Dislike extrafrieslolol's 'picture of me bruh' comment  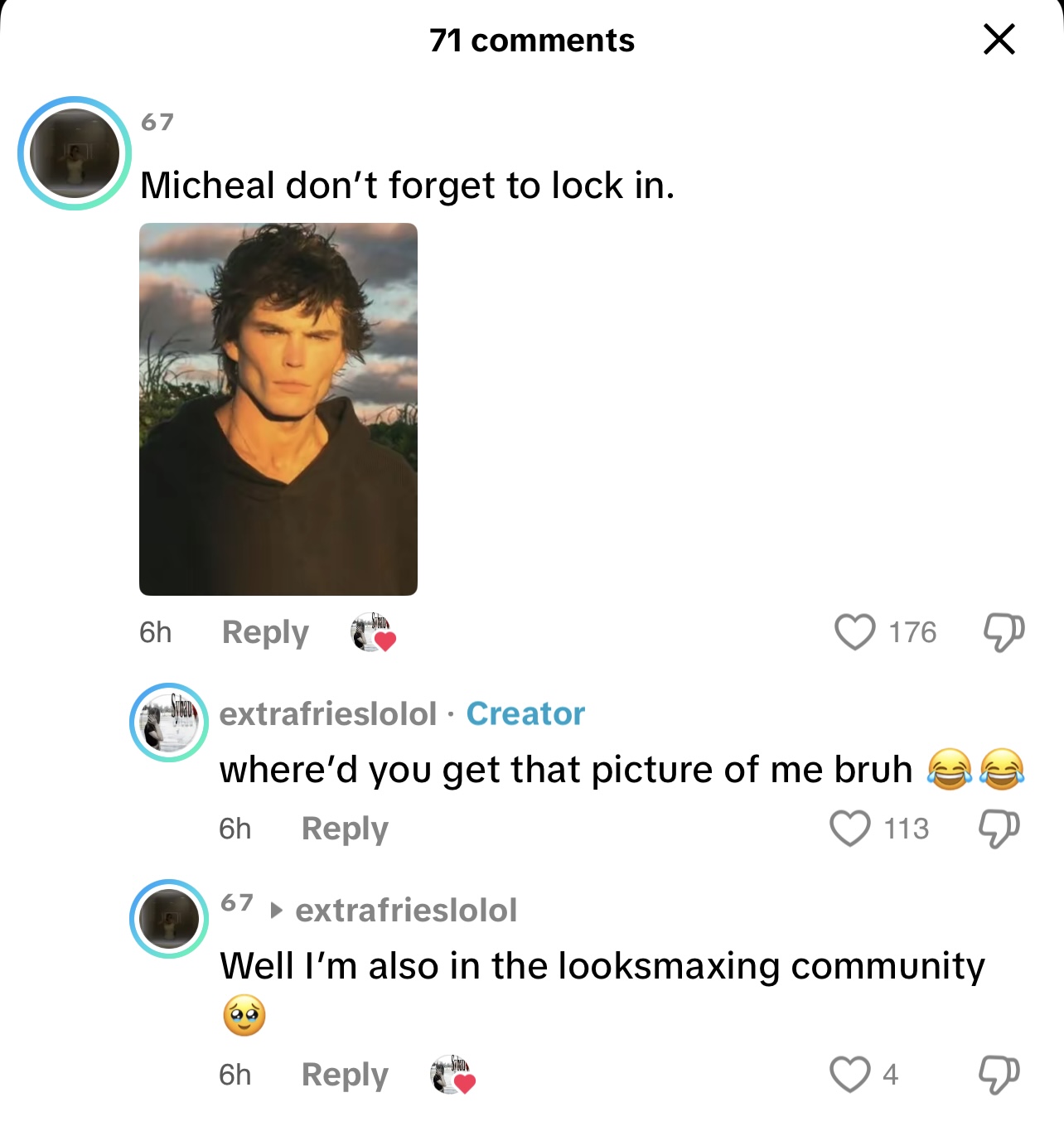pos(999,829)
